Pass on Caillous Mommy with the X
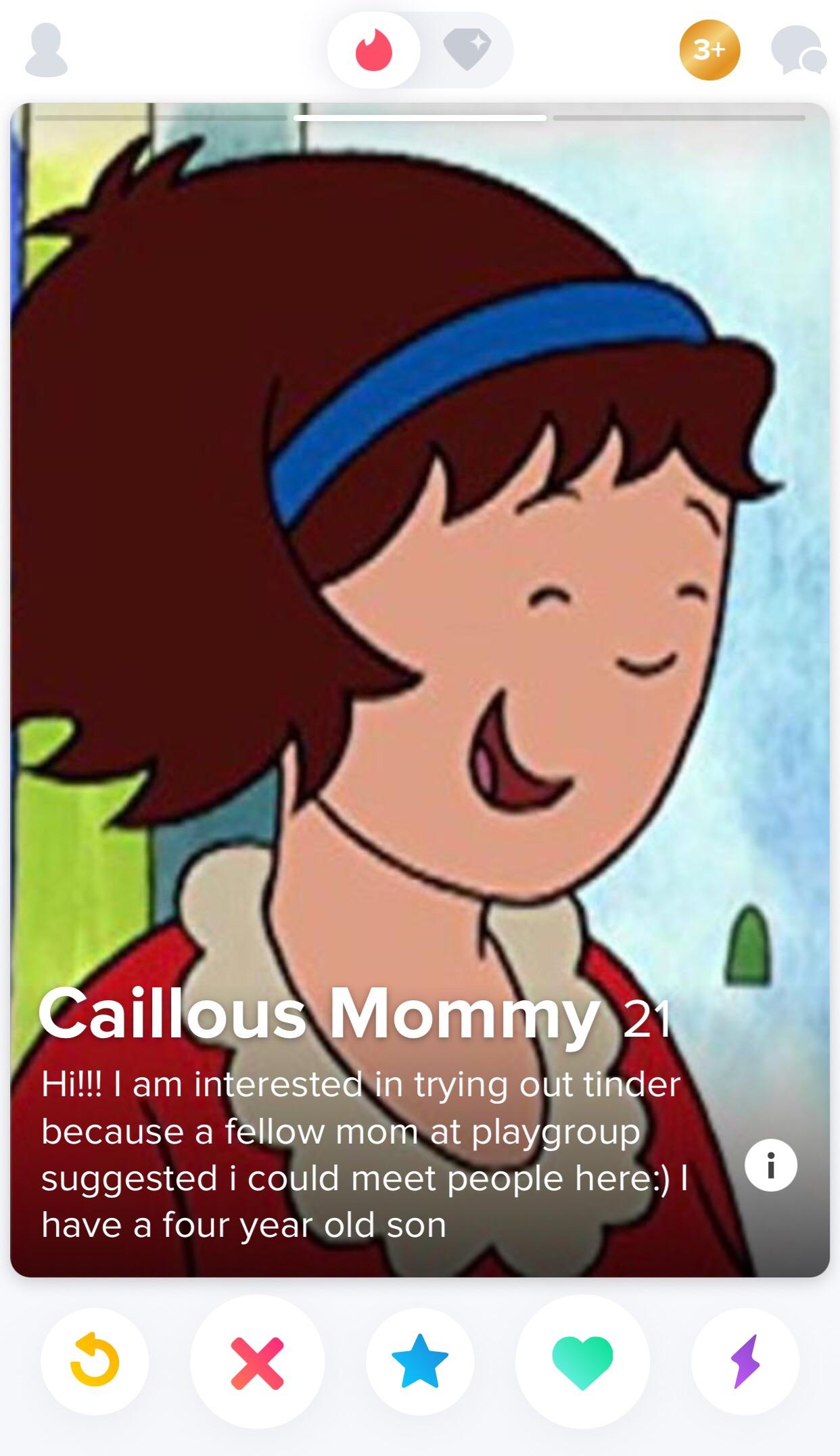840x1456 pixels. click(x=257, y=1361)
